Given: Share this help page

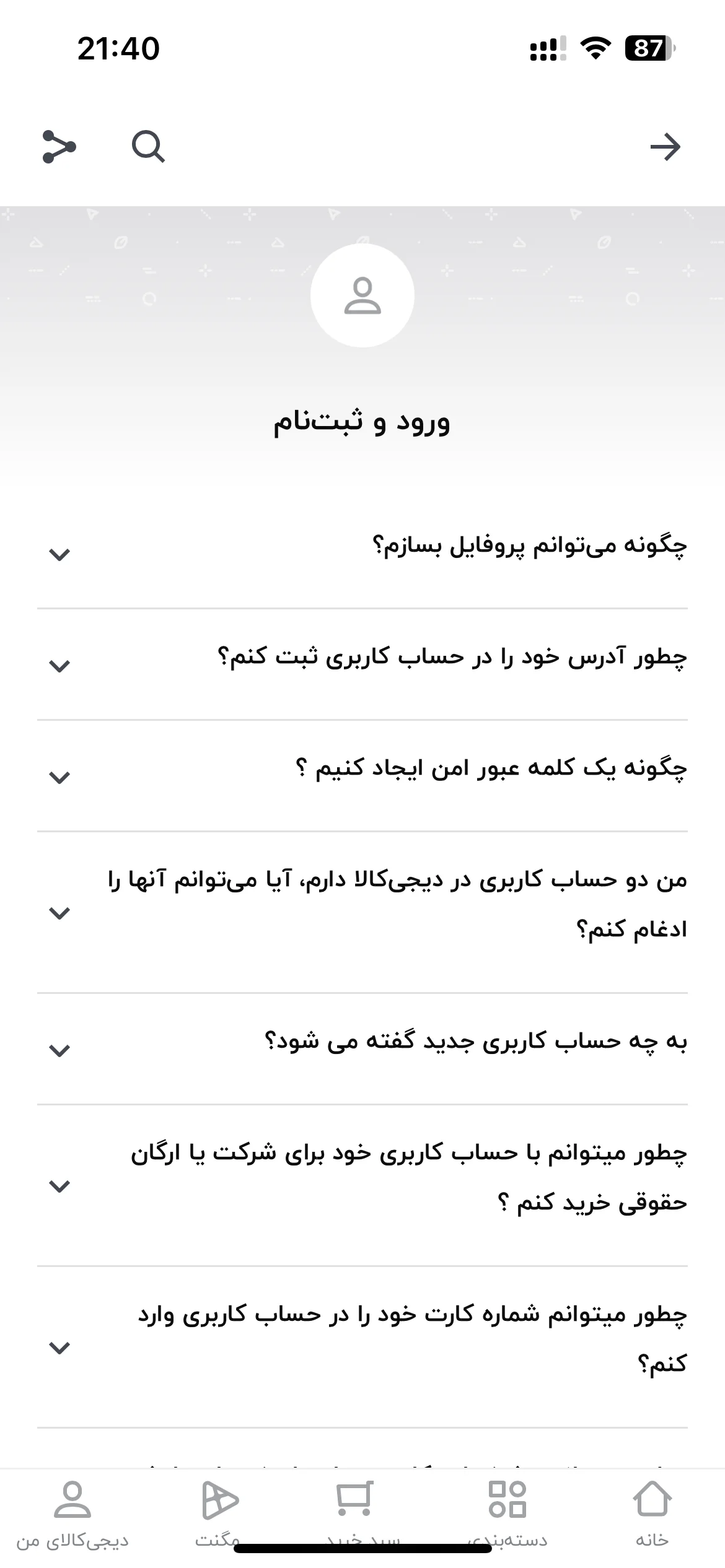Looking at the screenshot, I should coord(59,147).
